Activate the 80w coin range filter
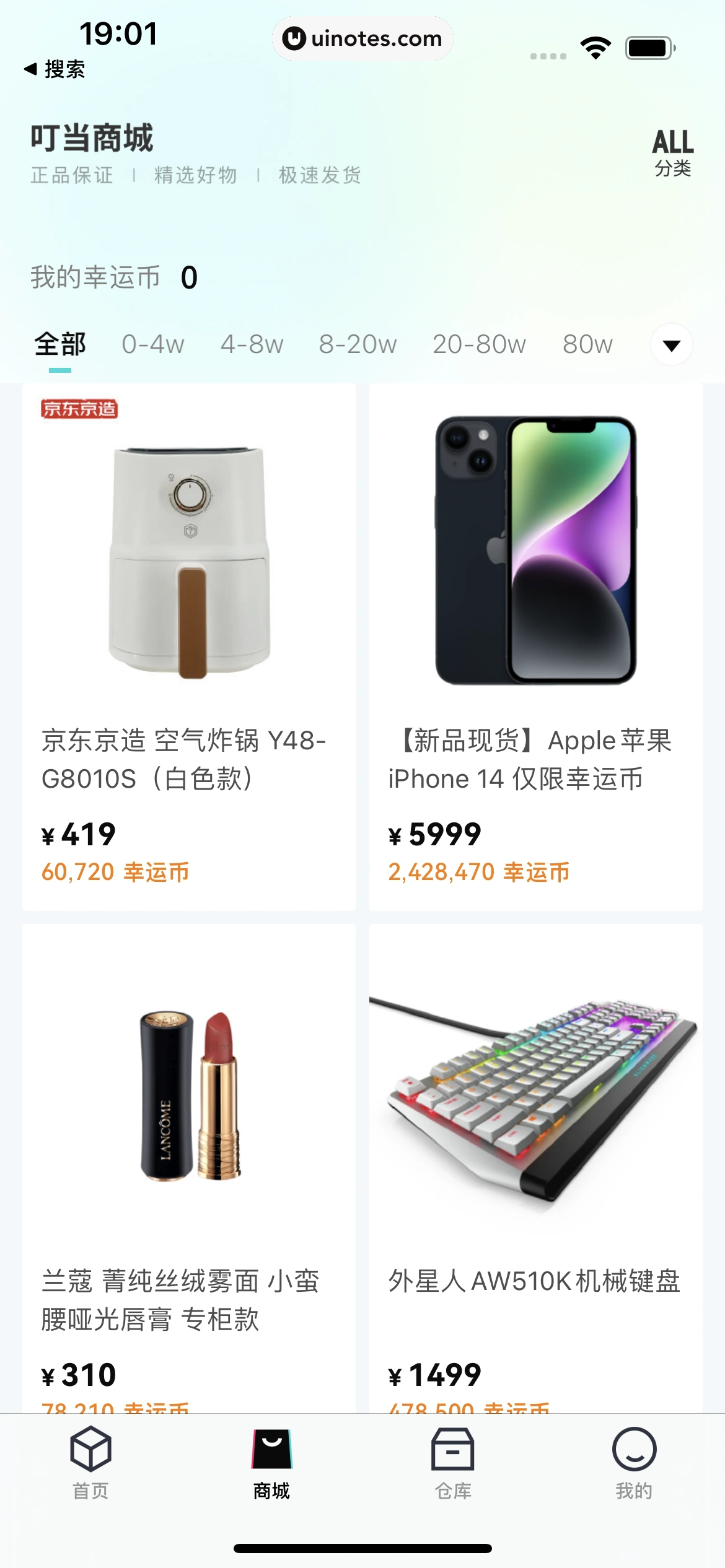725x1568 pixels. click(x=589, y=344)
